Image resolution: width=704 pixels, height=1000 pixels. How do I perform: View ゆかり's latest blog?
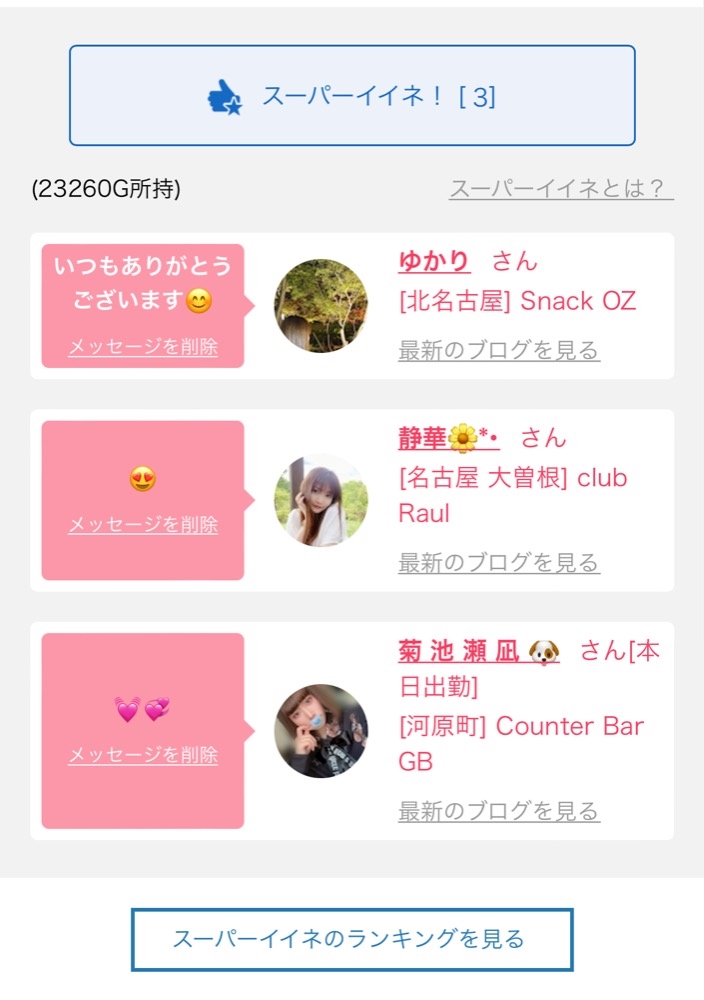coord(498,350)
